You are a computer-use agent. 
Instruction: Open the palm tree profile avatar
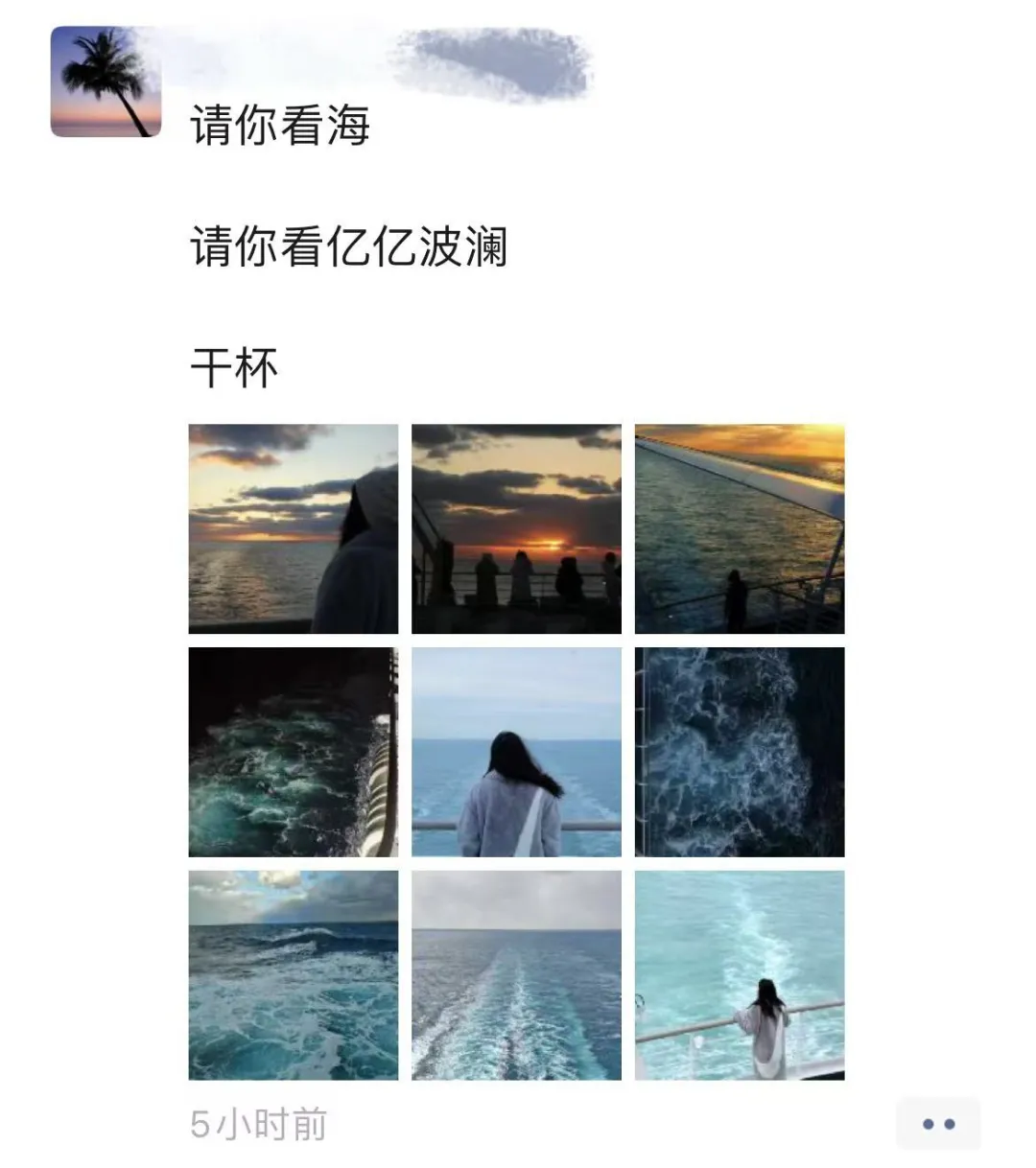tap(106, 82)
